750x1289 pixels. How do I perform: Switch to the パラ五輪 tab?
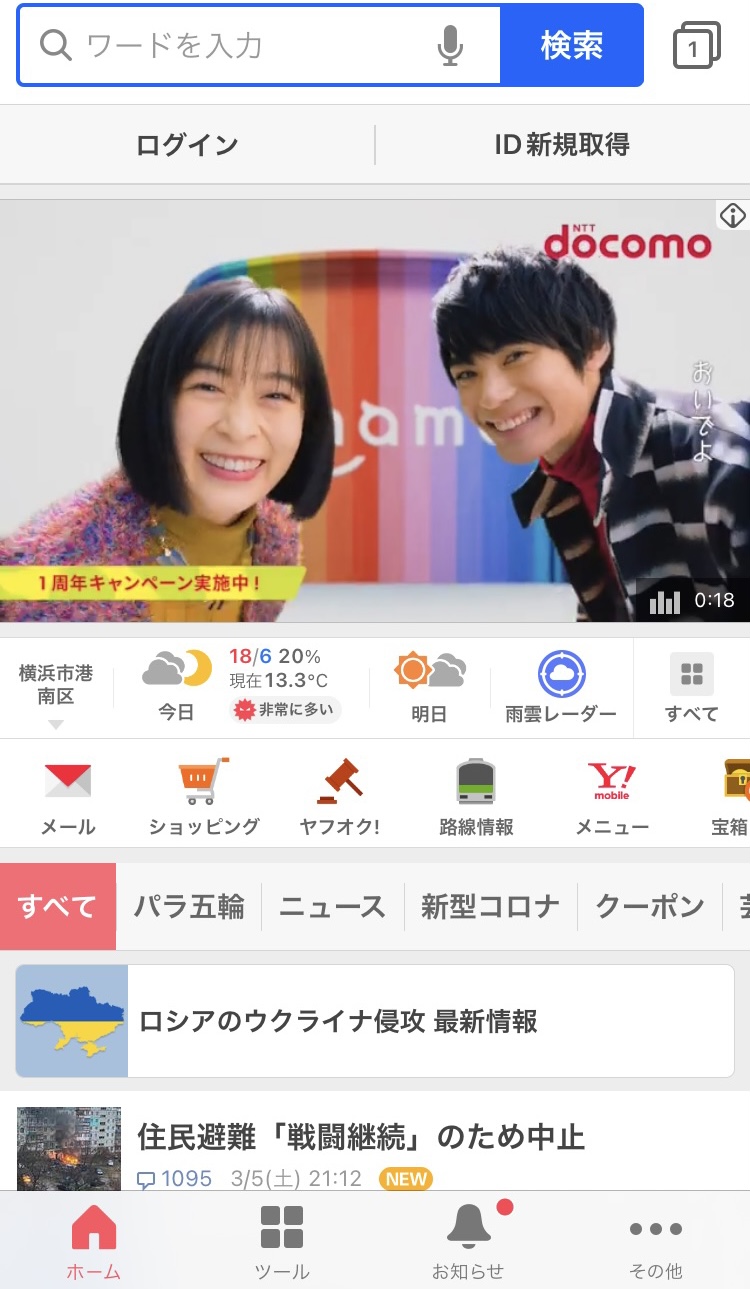click(189, 907)
